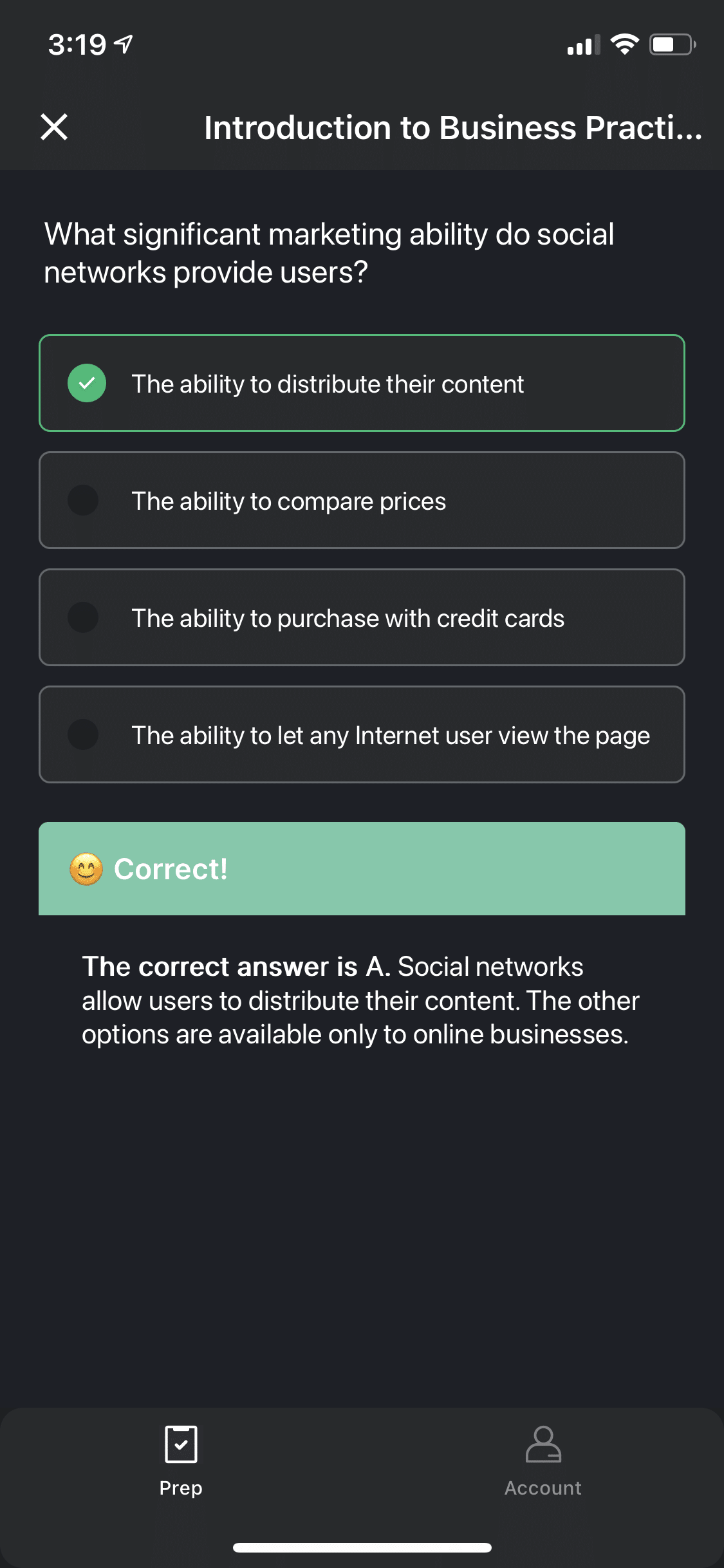Select 'The ability to distribute their content'
This screenshot has width=724, height=1568.
pyautogui.click(x=362, y=384)
